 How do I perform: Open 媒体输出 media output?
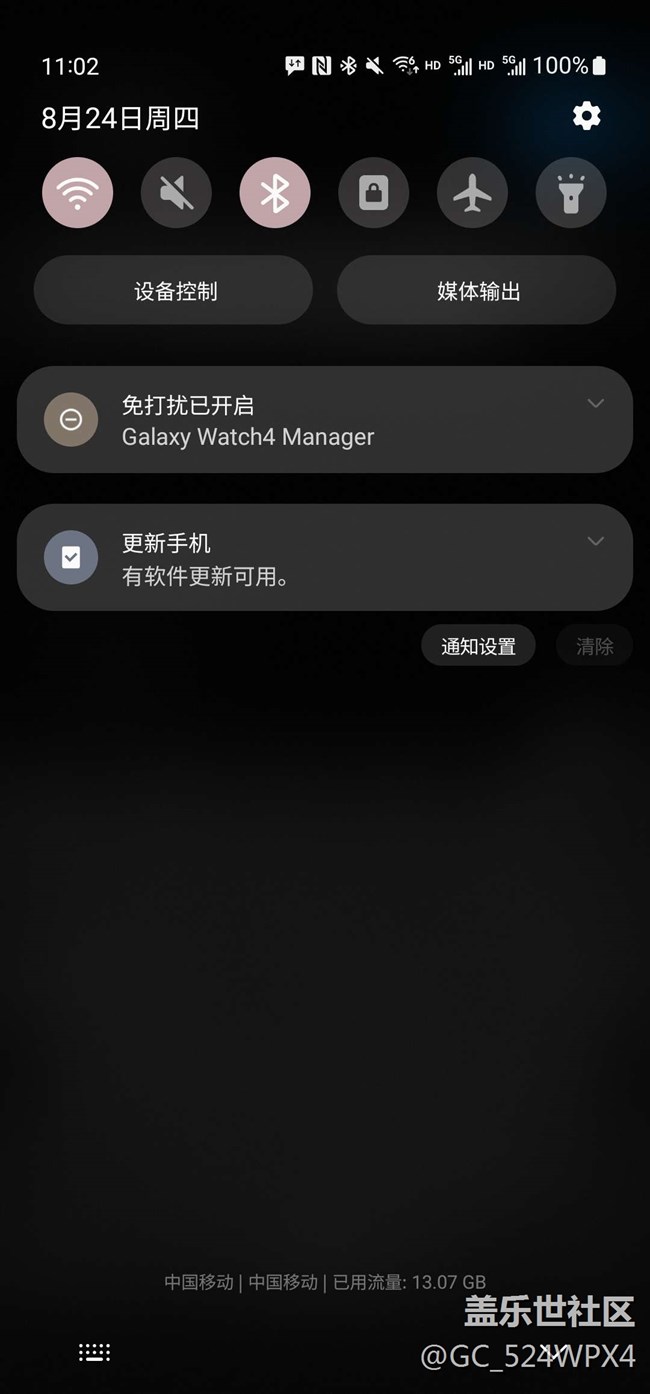click(477, 291)
